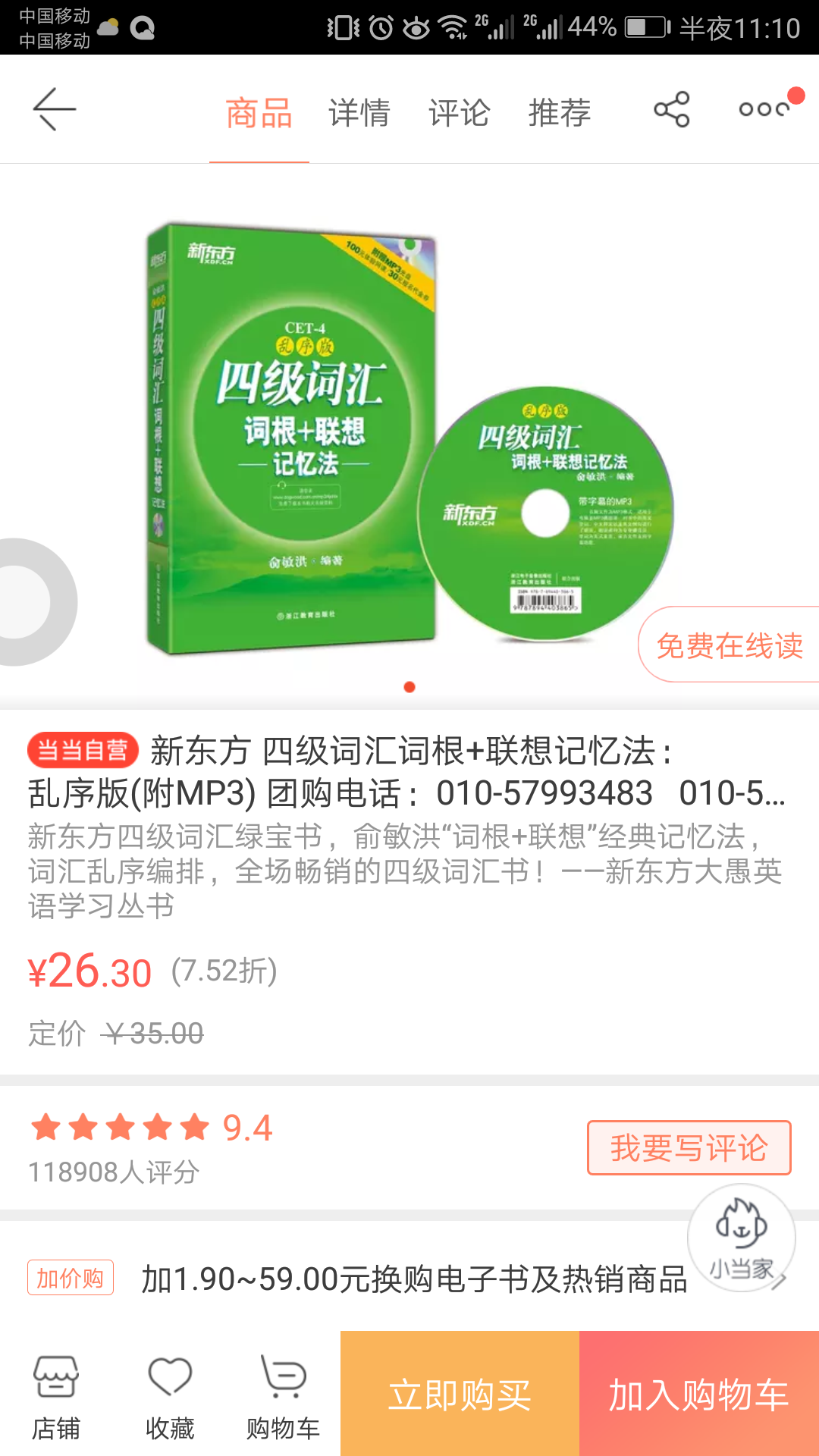Select the 推荐 tab

click(x=559, y=113)
